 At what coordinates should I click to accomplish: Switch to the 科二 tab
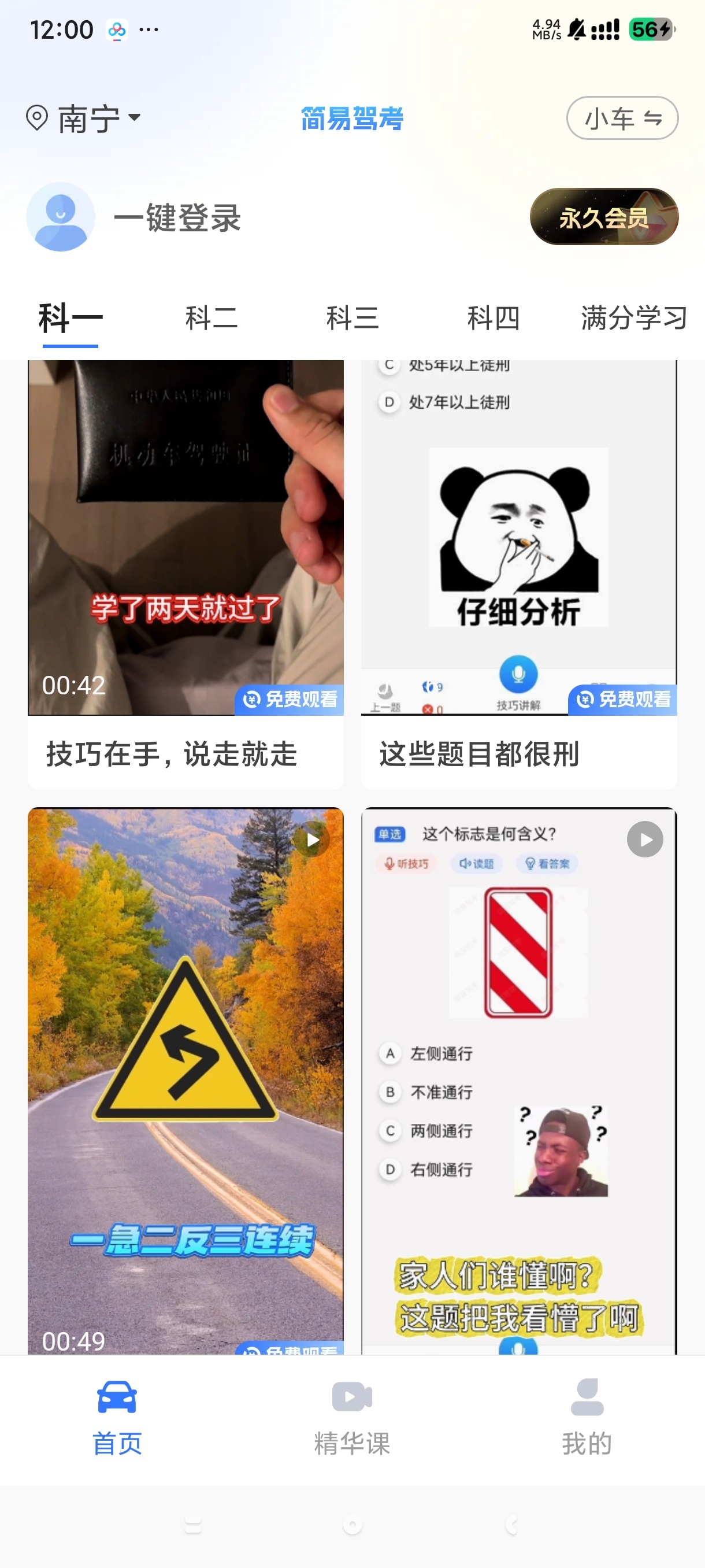tap(211, 319)
